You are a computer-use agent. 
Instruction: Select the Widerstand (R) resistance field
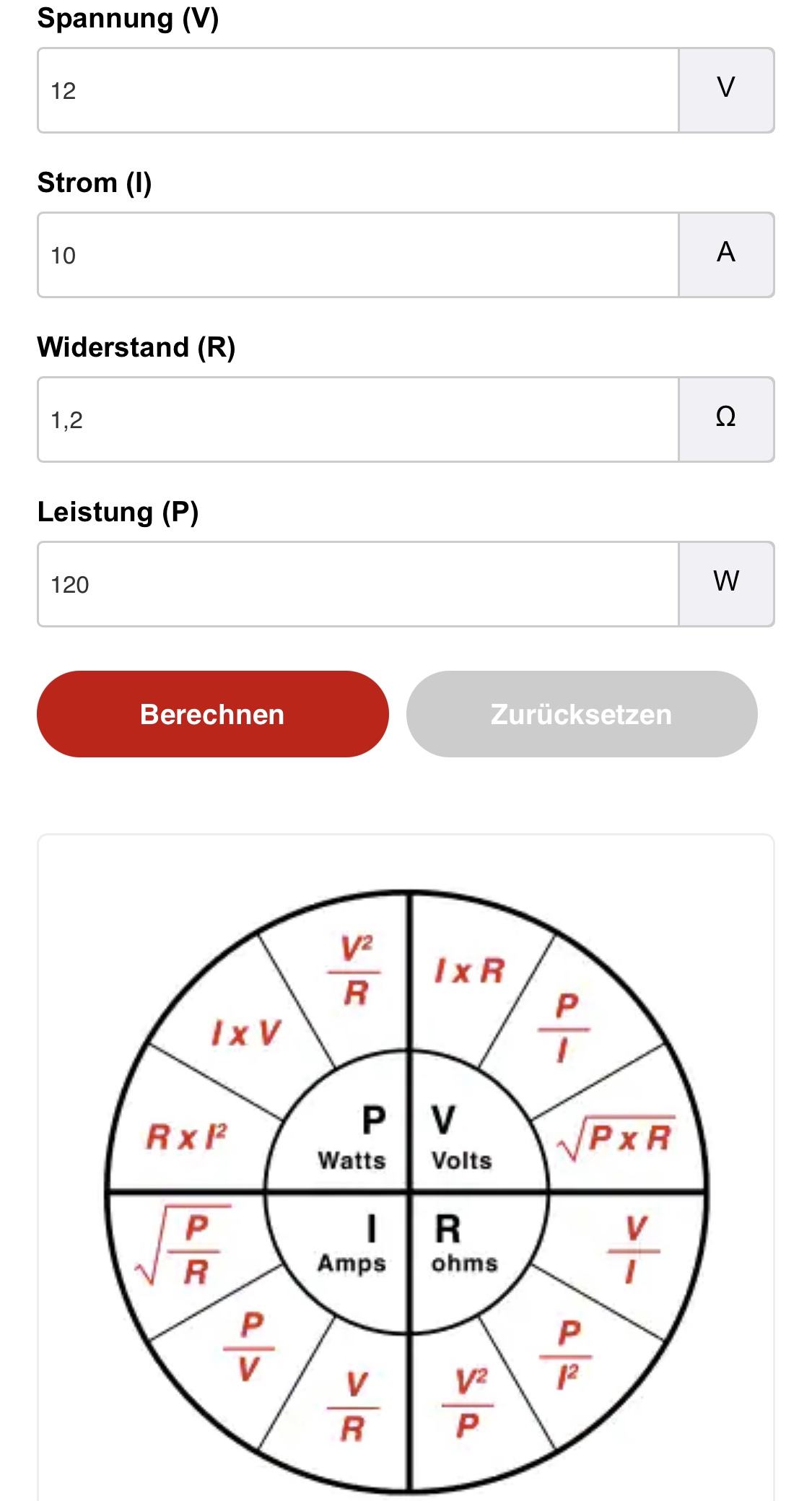coord(358,419)
